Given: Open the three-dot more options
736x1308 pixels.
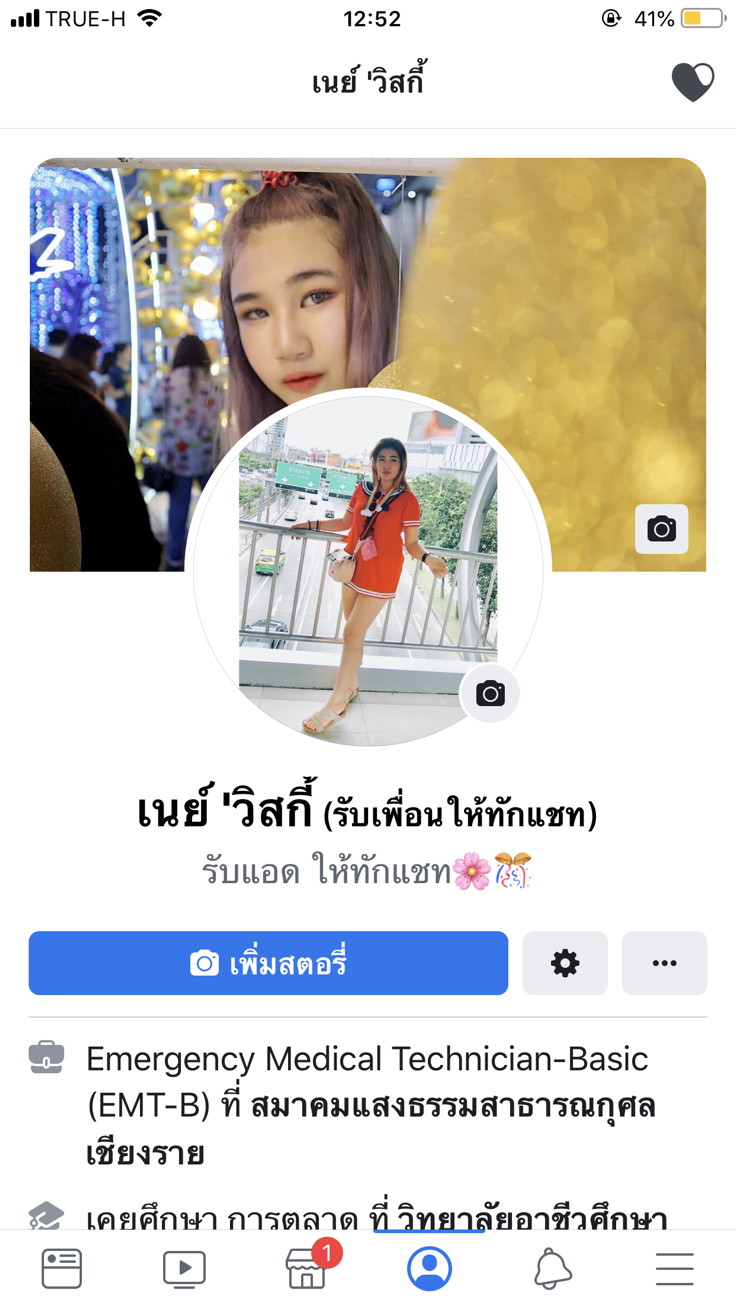Looking at the screenshot, I should click(664, 963).
